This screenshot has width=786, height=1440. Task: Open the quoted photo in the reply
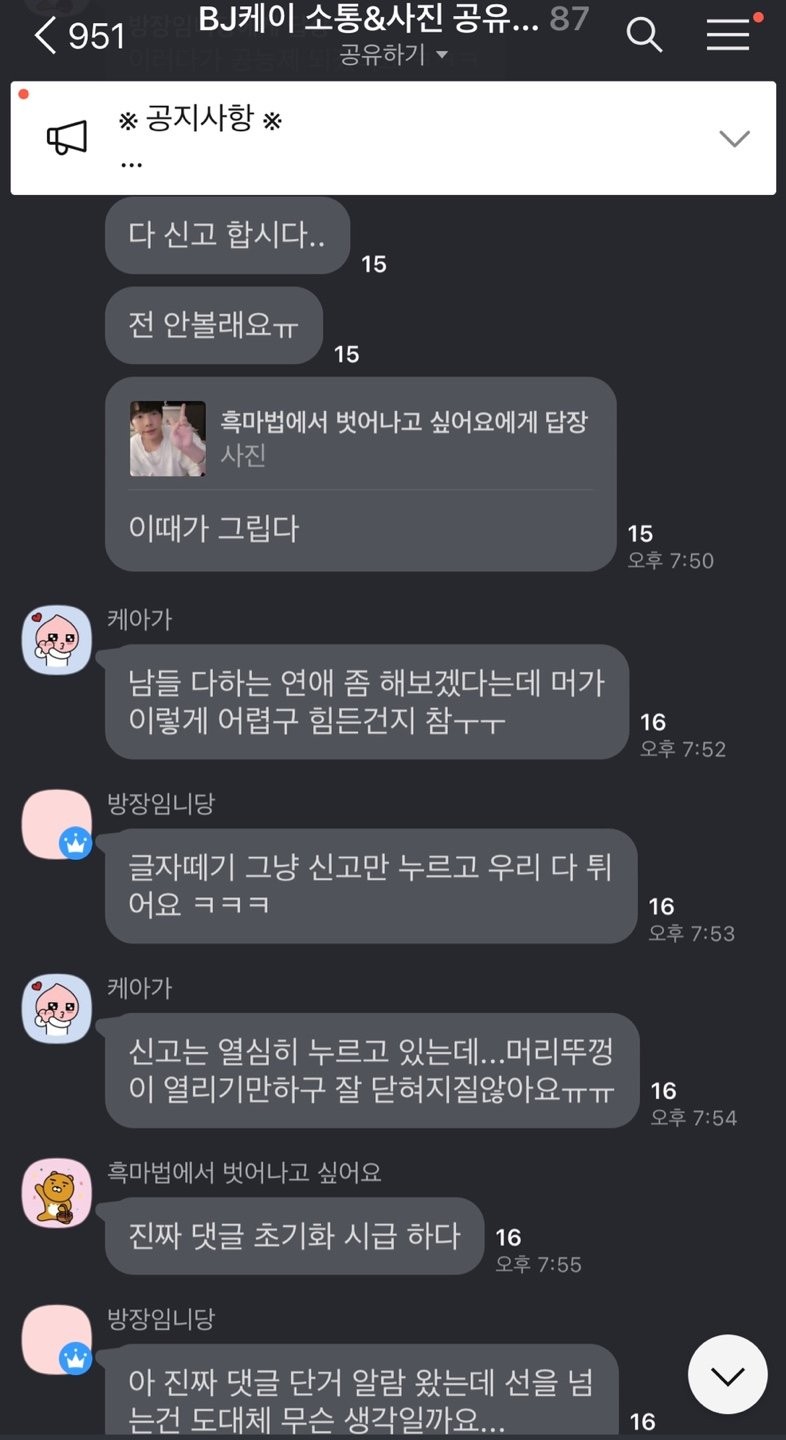point(167,438)
